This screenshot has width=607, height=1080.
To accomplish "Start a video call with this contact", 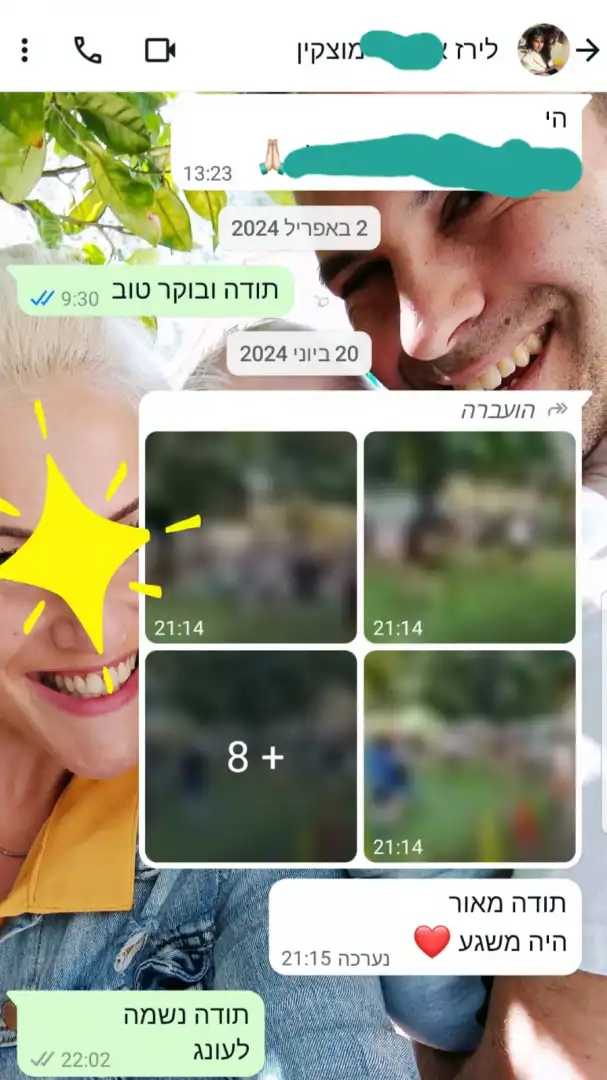I will click(160, 50).
